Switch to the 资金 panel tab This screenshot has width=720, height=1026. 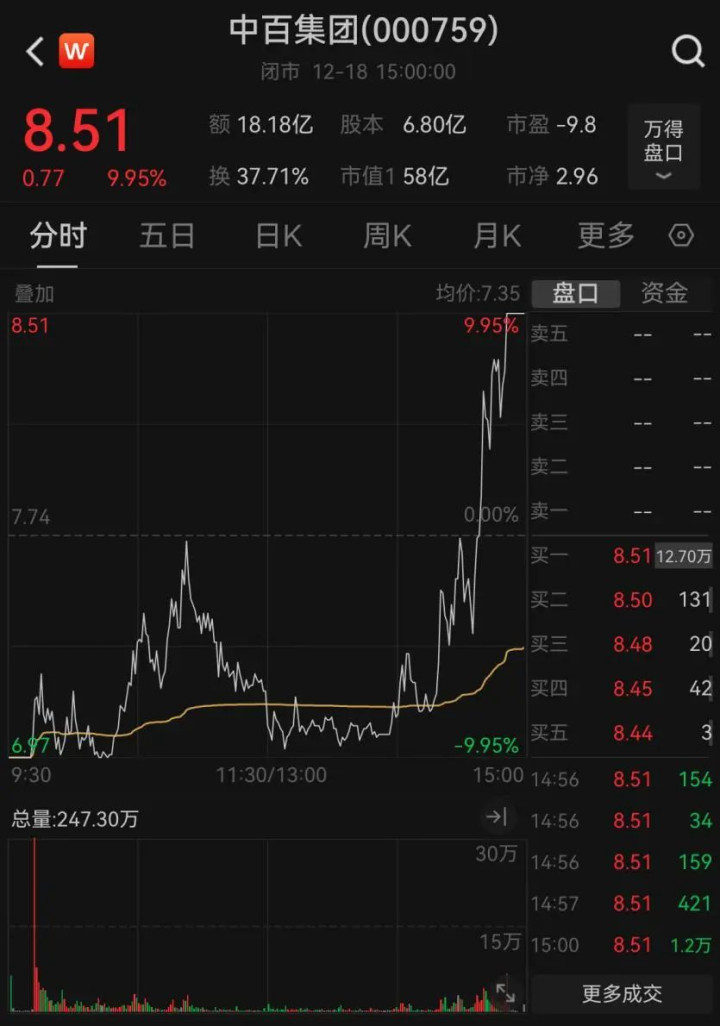tap(664, 293)
